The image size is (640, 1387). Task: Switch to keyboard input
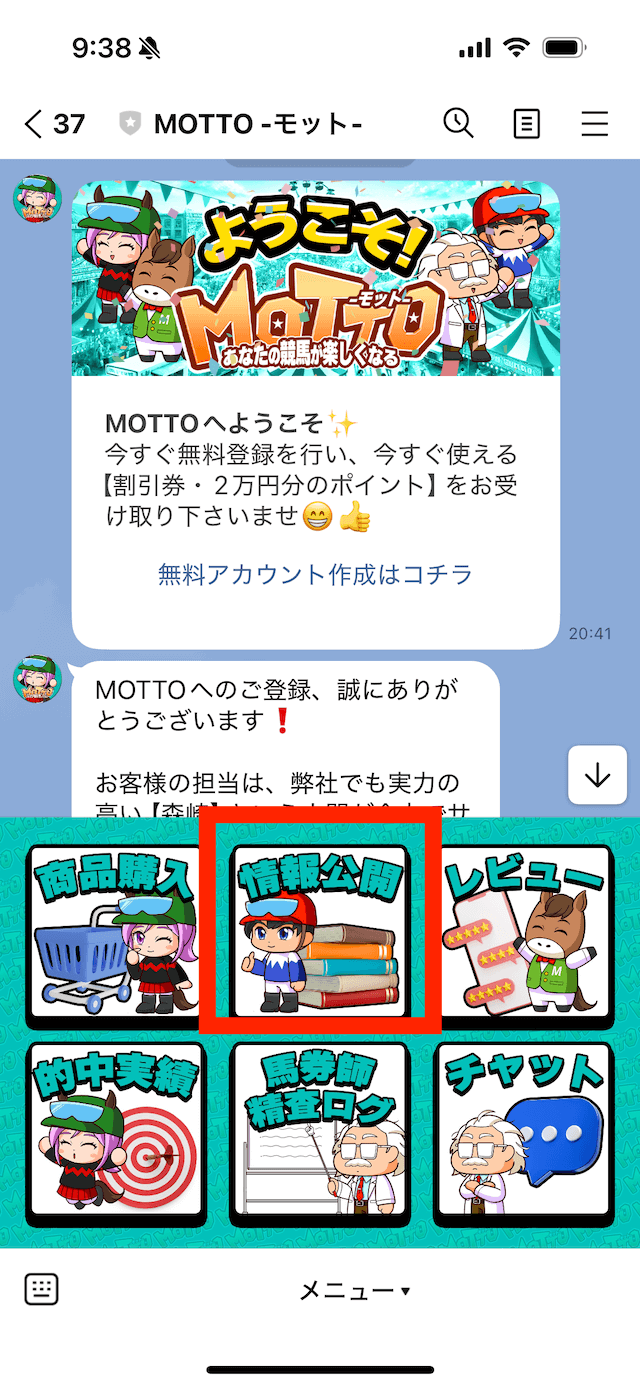[x=41, y=1290]
